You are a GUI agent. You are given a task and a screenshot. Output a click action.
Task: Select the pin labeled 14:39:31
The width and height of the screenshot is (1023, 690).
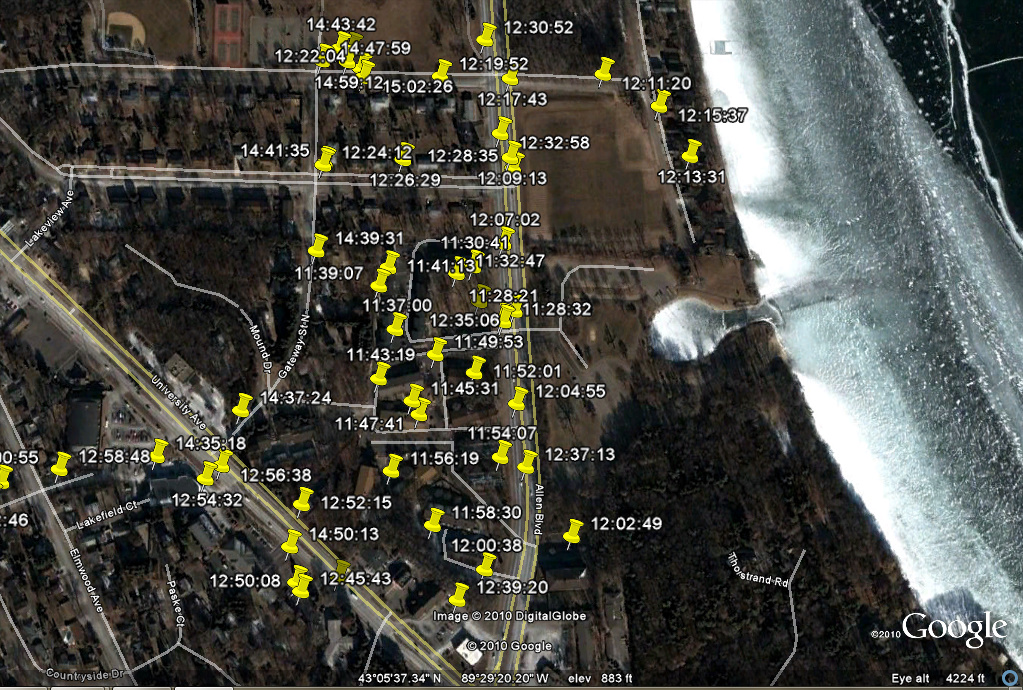[319, 244]
